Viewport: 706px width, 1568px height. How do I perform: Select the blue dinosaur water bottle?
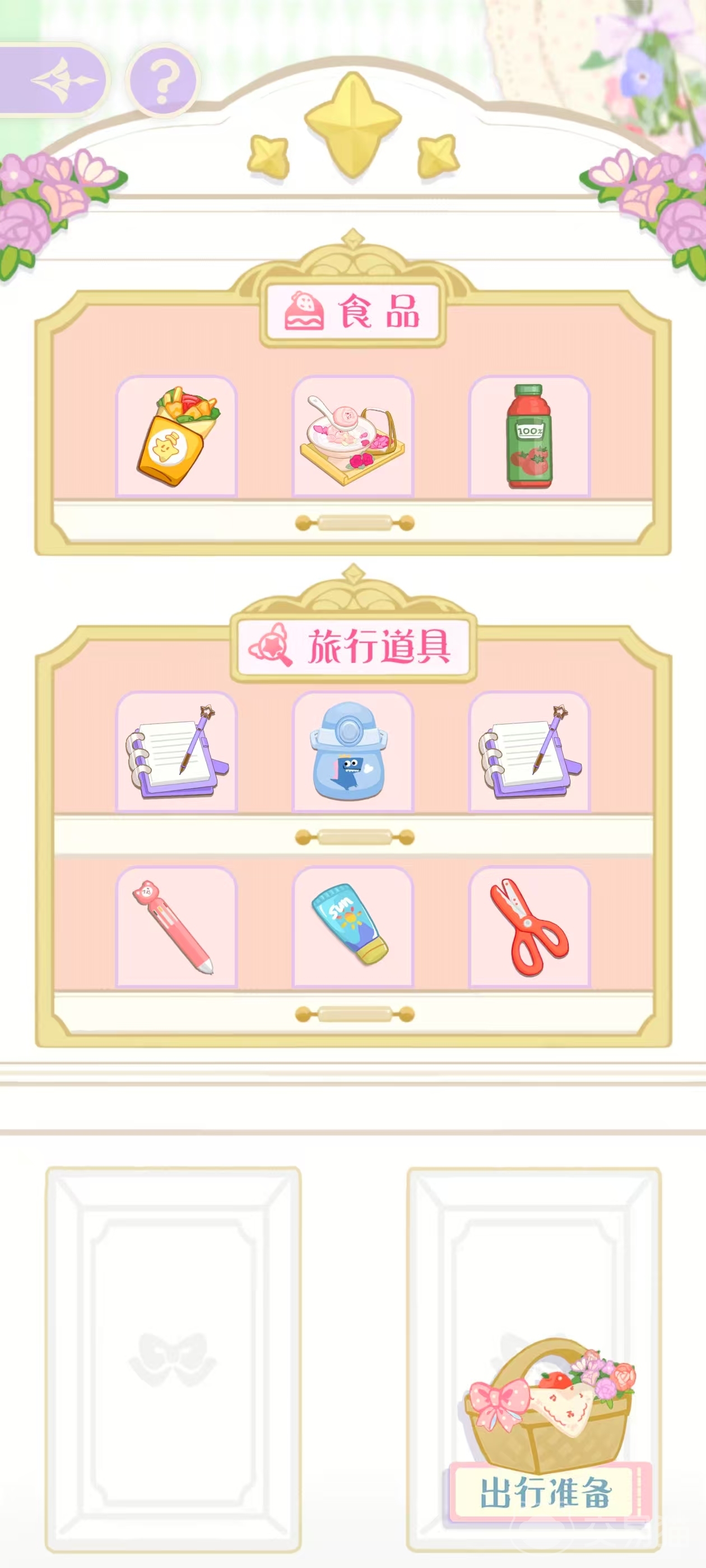click(x=352, y=751)
